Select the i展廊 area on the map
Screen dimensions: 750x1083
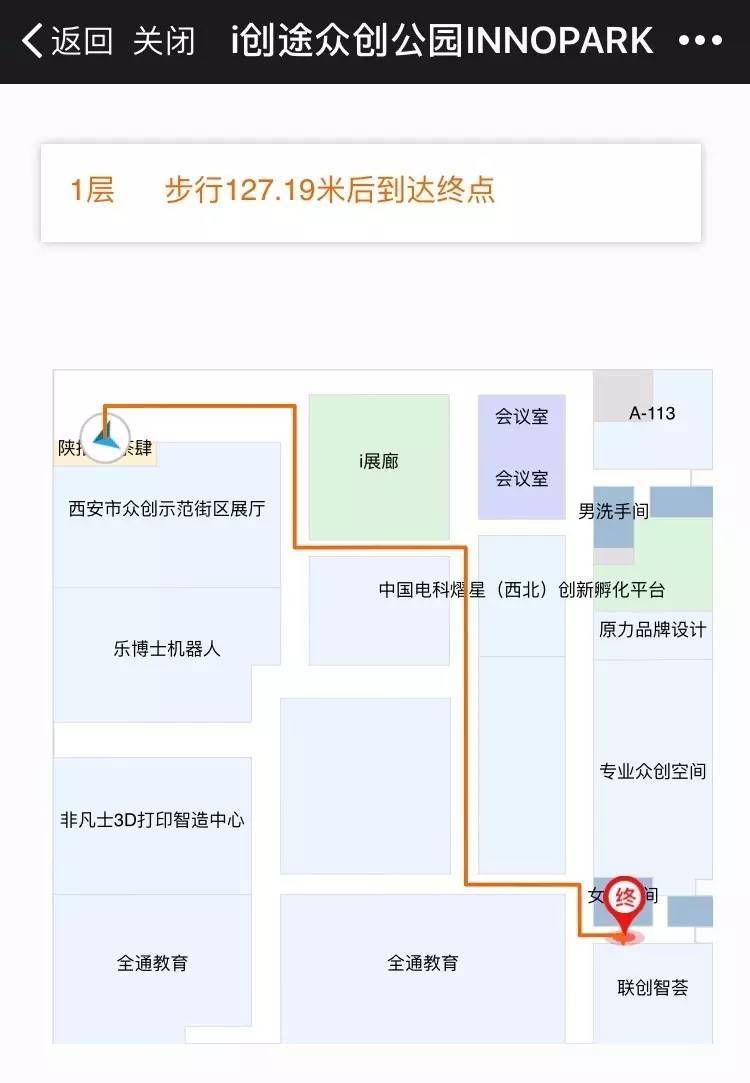[378, 463]
